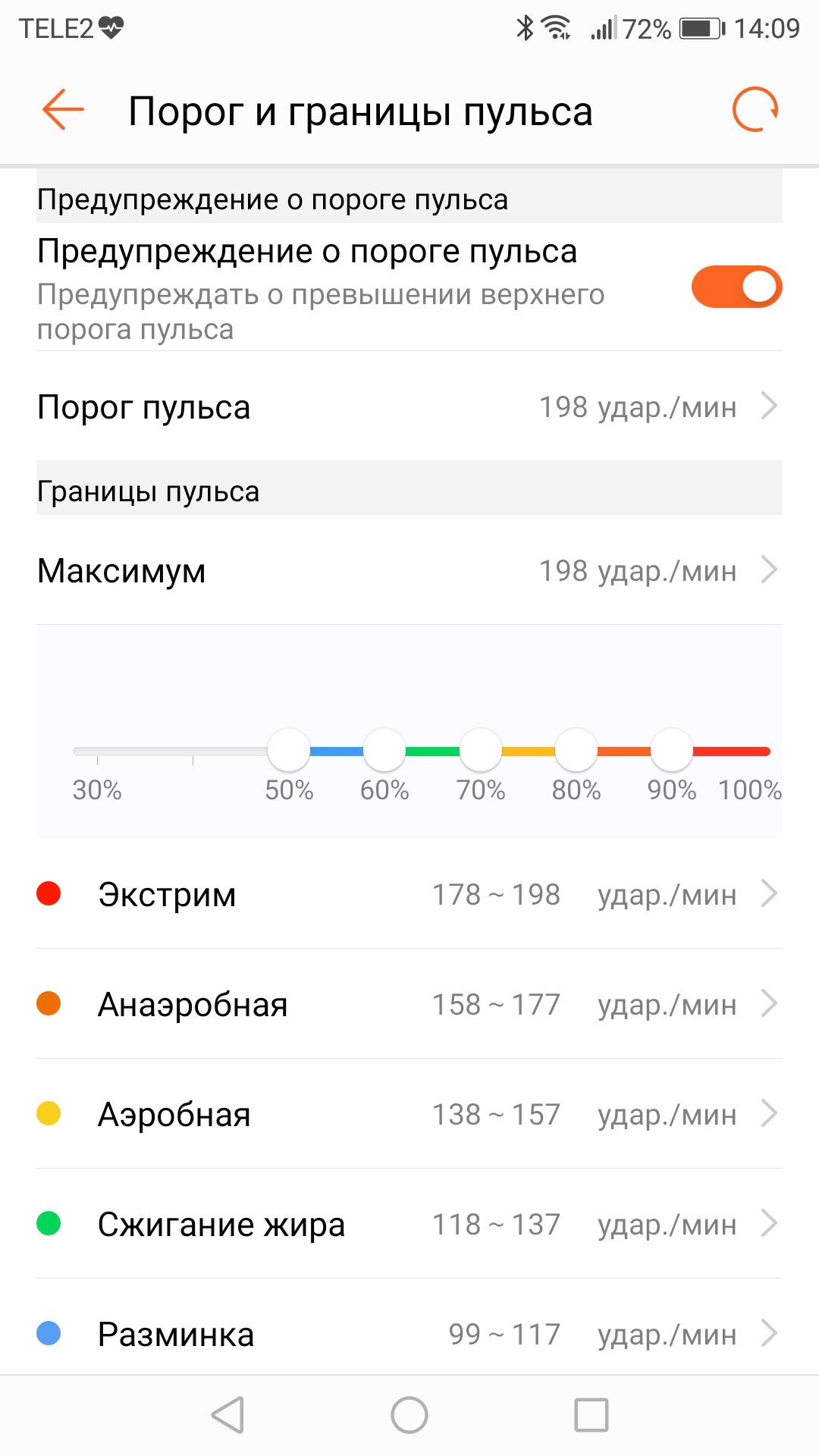The height and width of the screenshot is (1456, 819).
Task: Open recent apps with the square button
Action: click(591, 1415)
